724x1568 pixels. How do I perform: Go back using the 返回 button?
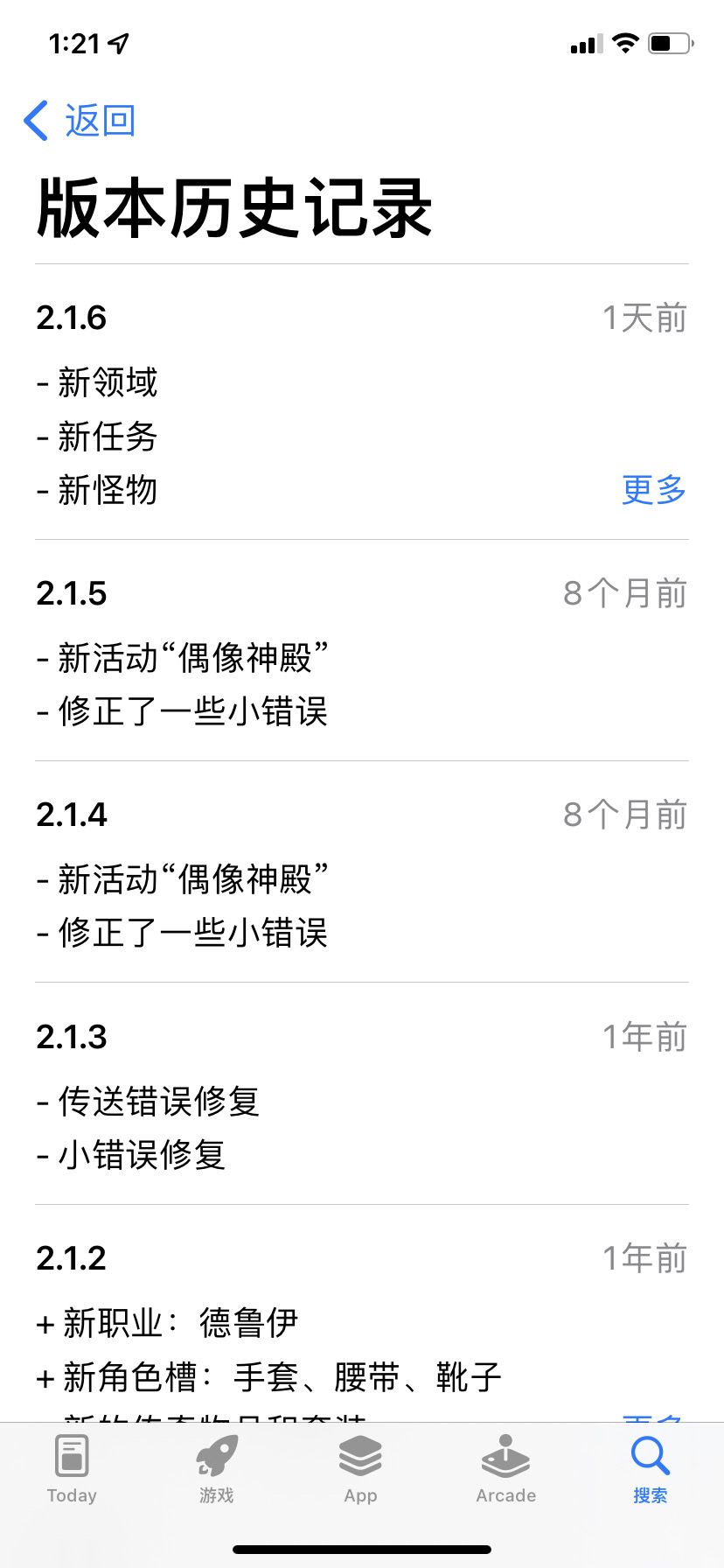click(80, 121)
